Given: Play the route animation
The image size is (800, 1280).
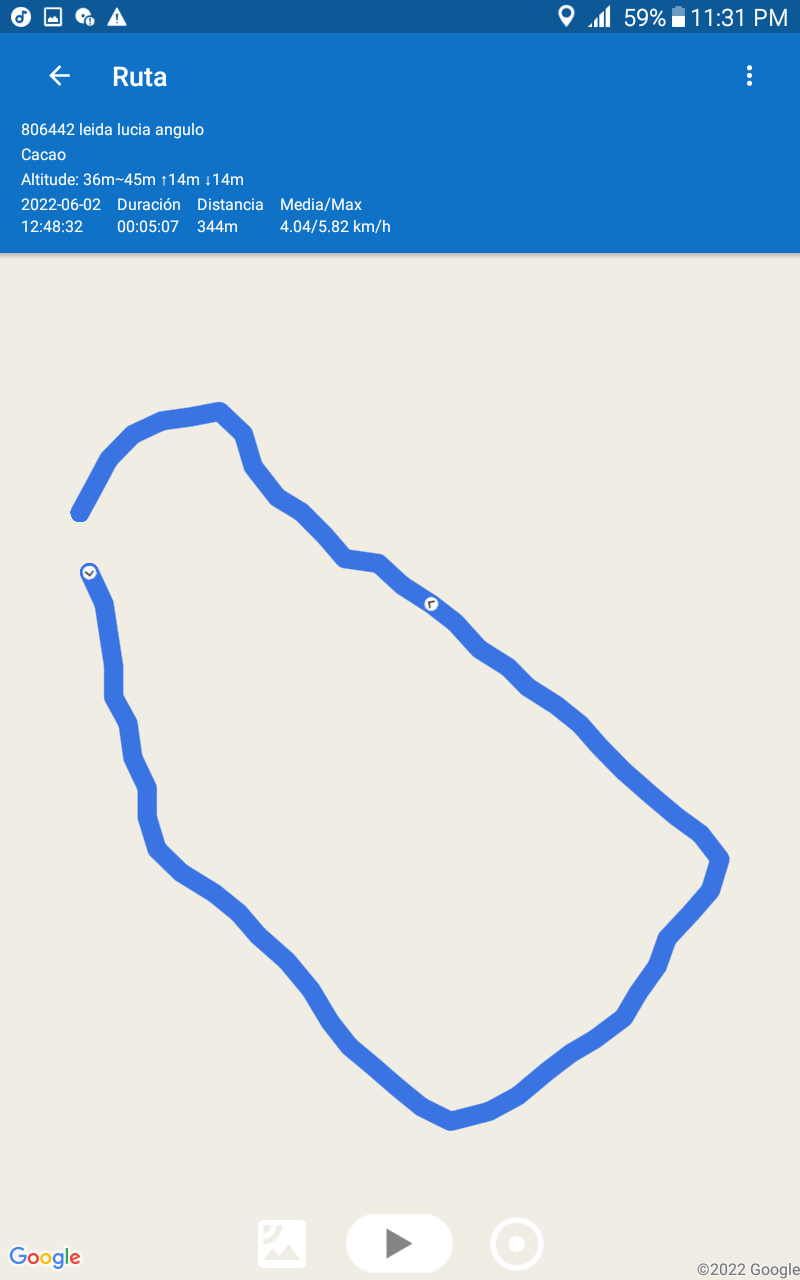Looking at the screenshot, I should pos(399,1243).
